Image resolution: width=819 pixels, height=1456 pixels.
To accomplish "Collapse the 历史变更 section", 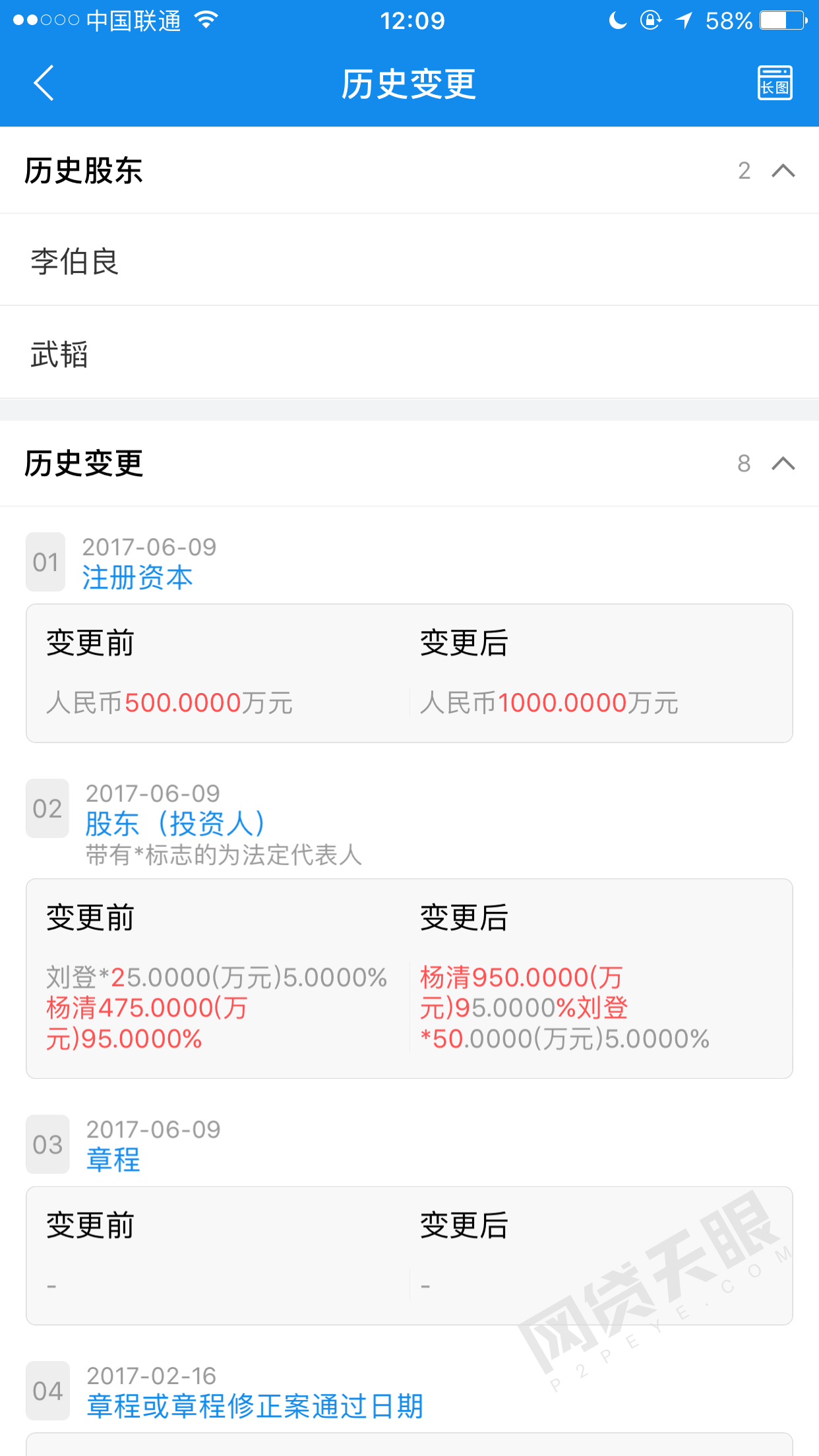I will (x=783, y=464).
